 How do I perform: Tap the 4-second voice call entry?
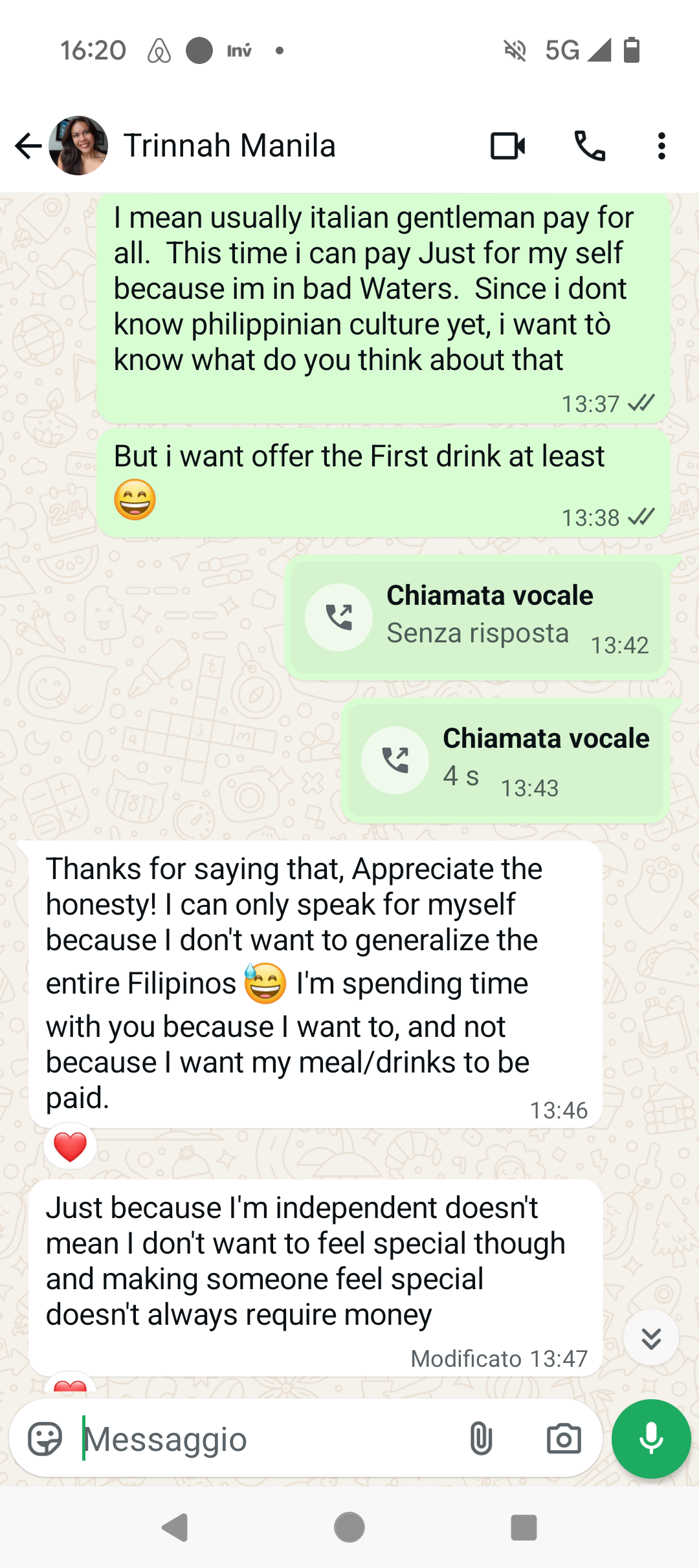[x=505, y=760]
